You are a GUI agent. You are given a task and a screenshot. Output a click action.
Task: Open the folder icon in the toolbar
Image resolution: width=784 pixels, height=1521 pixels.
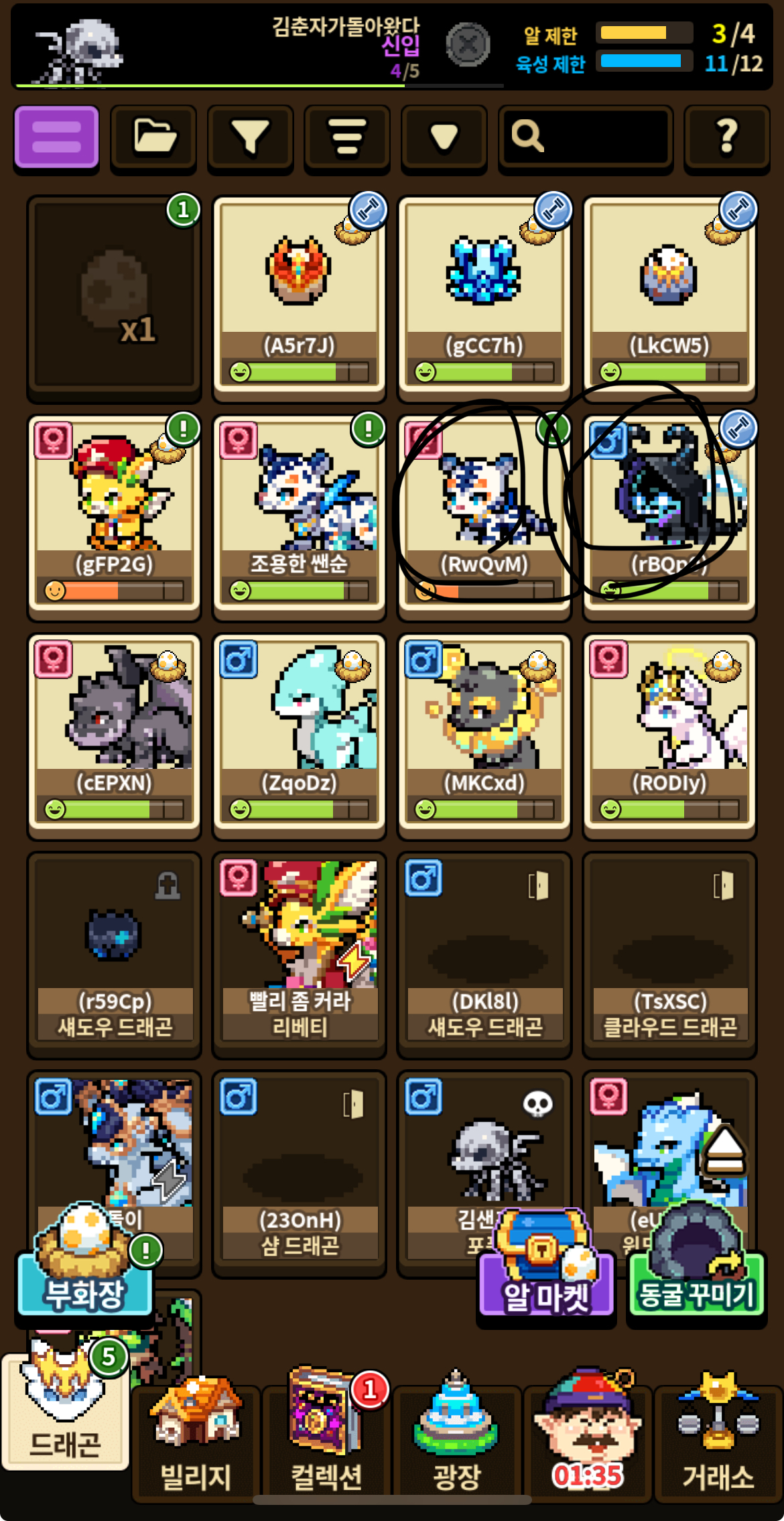153,137
